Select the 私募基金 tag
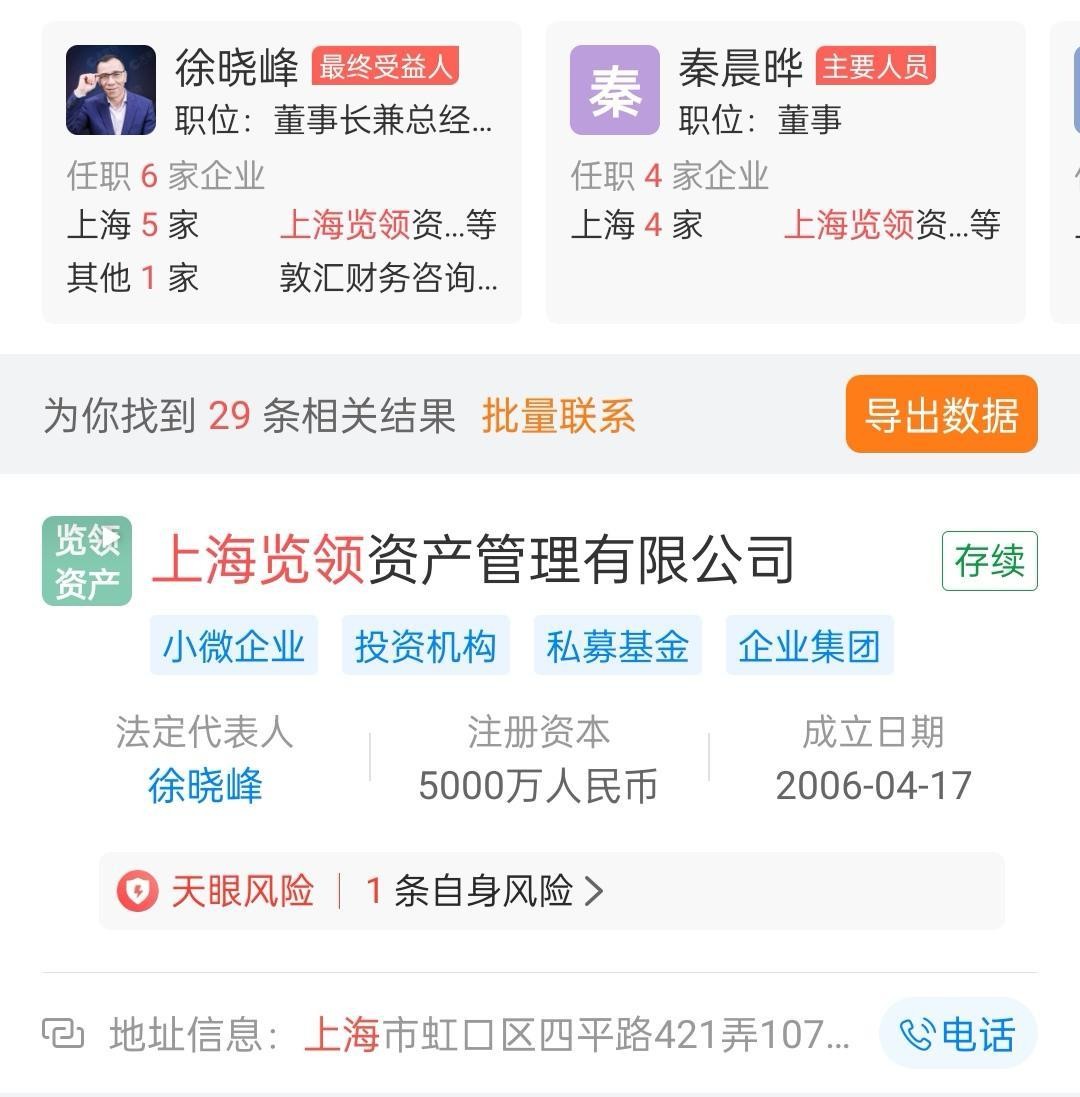 (617, 646)
